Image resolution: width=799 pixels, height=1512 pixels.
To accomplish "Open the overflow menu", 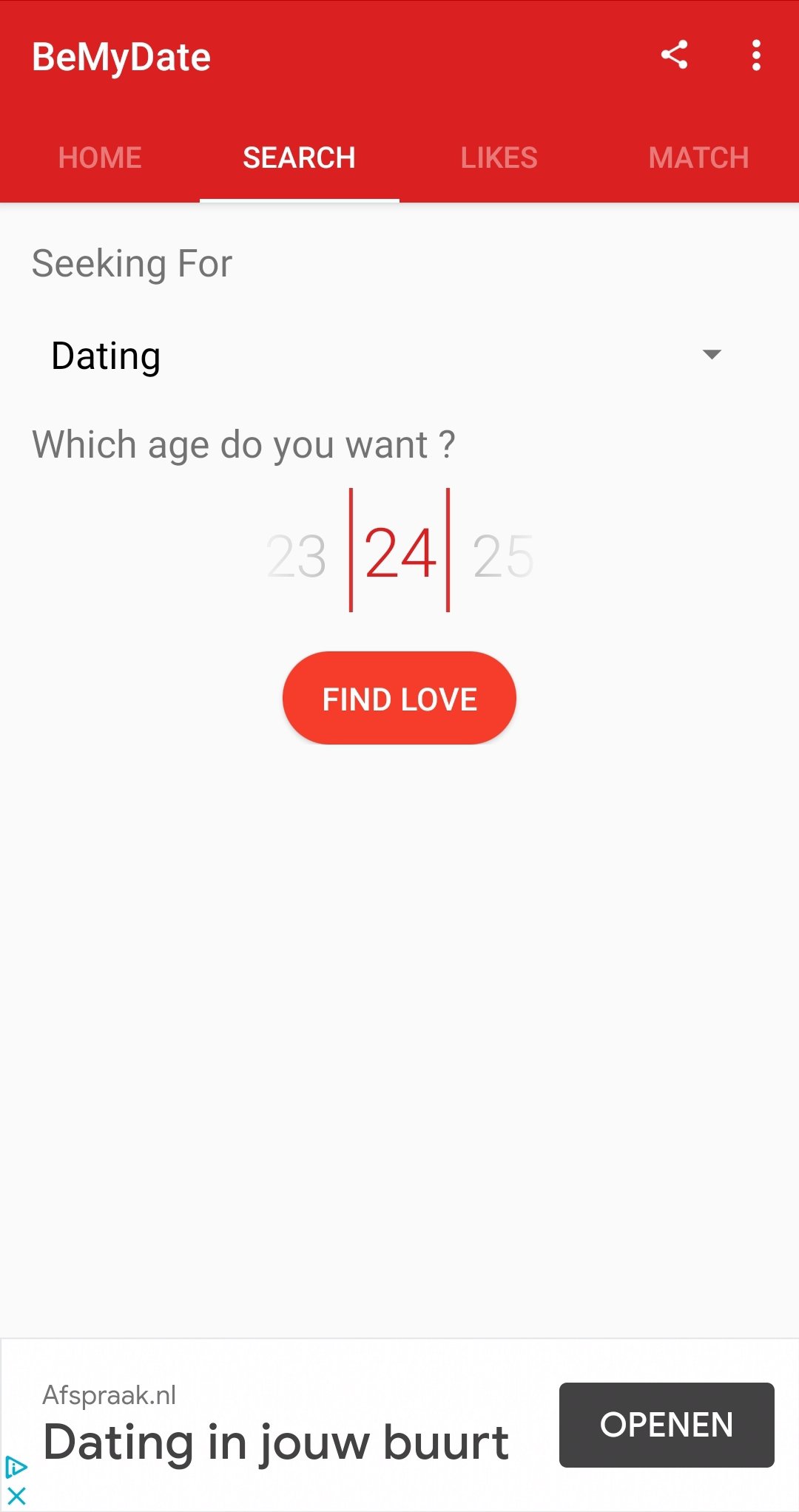I will (755, 55).
